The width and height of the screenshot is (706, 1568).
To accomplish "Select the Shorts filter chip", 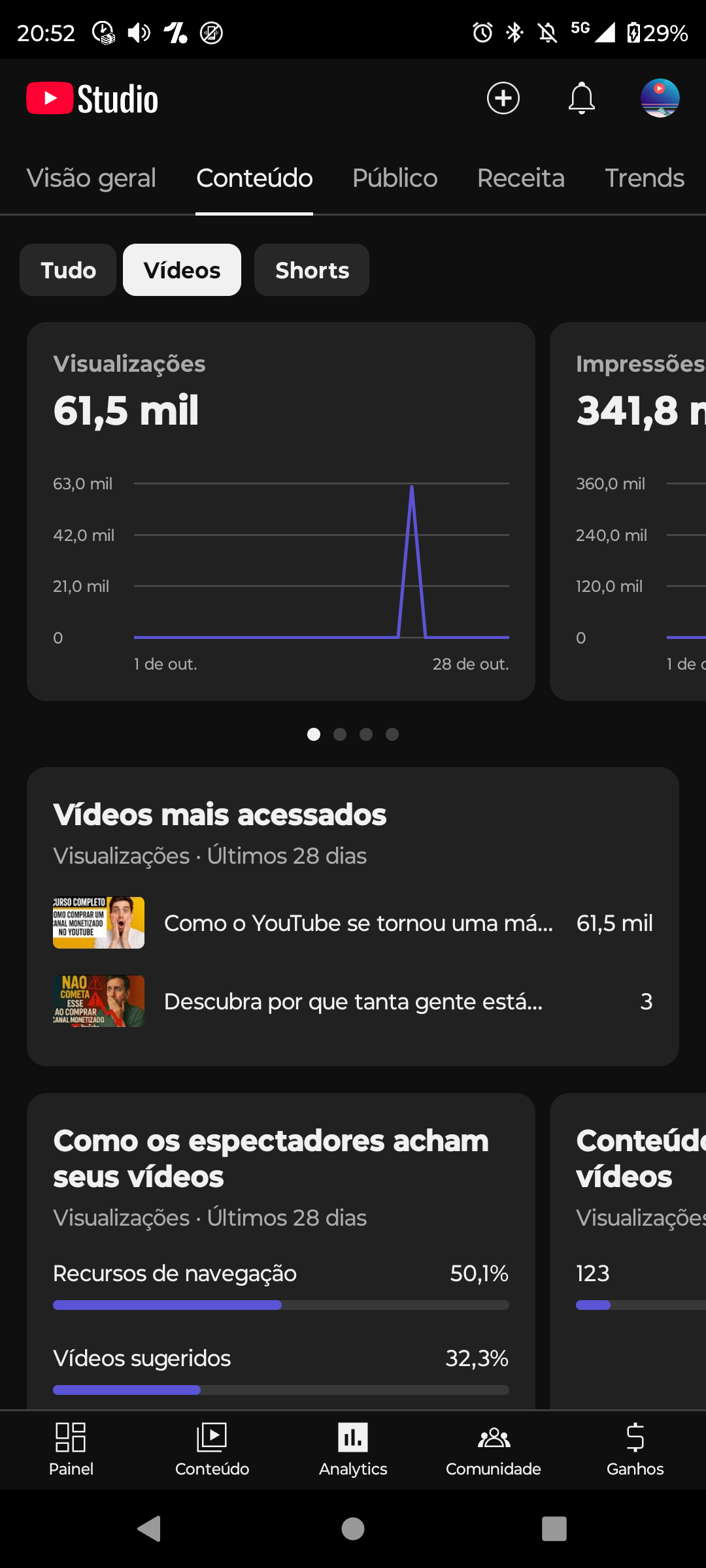I will (x=312, y=270).
